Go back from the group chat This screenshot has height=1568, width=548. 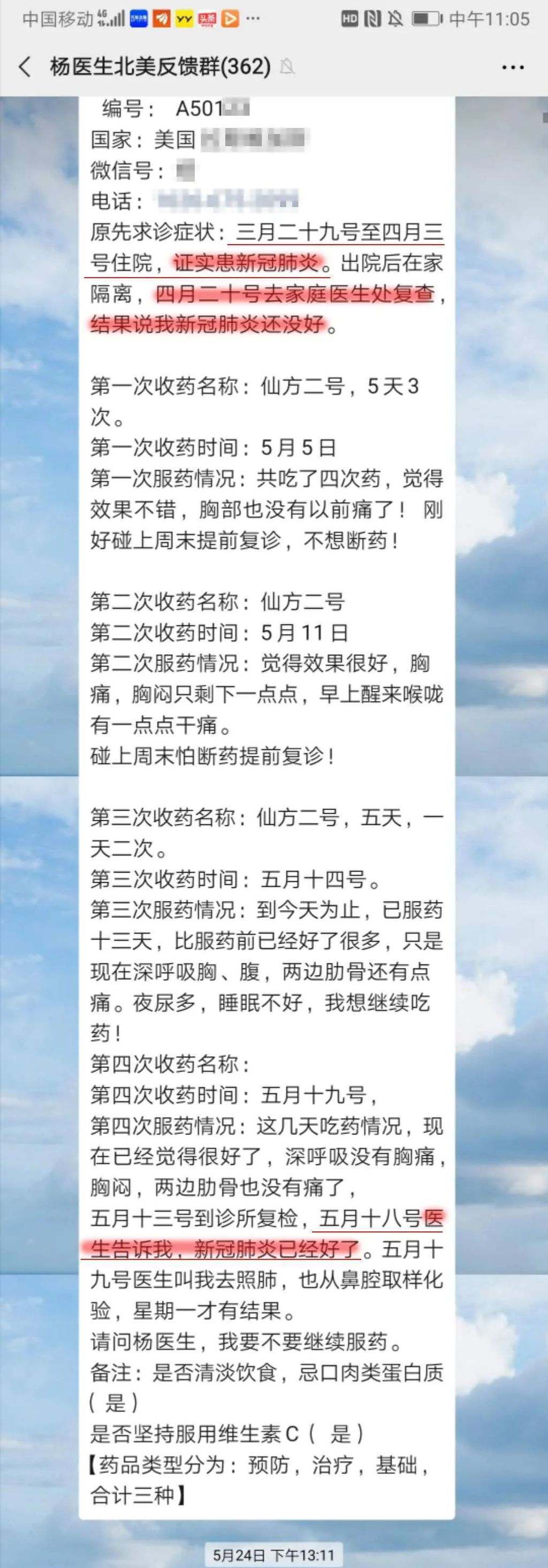coord(25,66)
